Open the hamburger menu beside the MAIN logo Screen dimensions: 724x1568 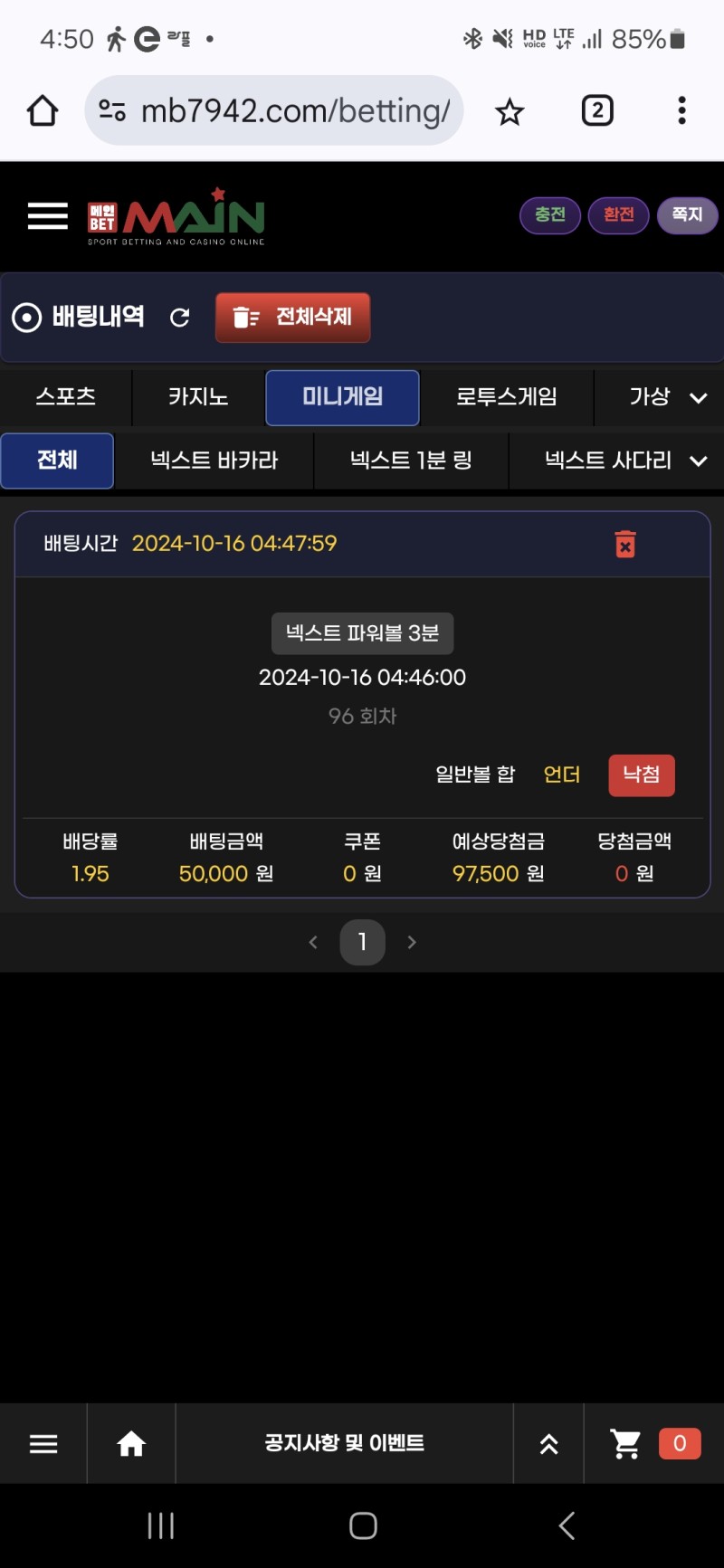[47, 216]
